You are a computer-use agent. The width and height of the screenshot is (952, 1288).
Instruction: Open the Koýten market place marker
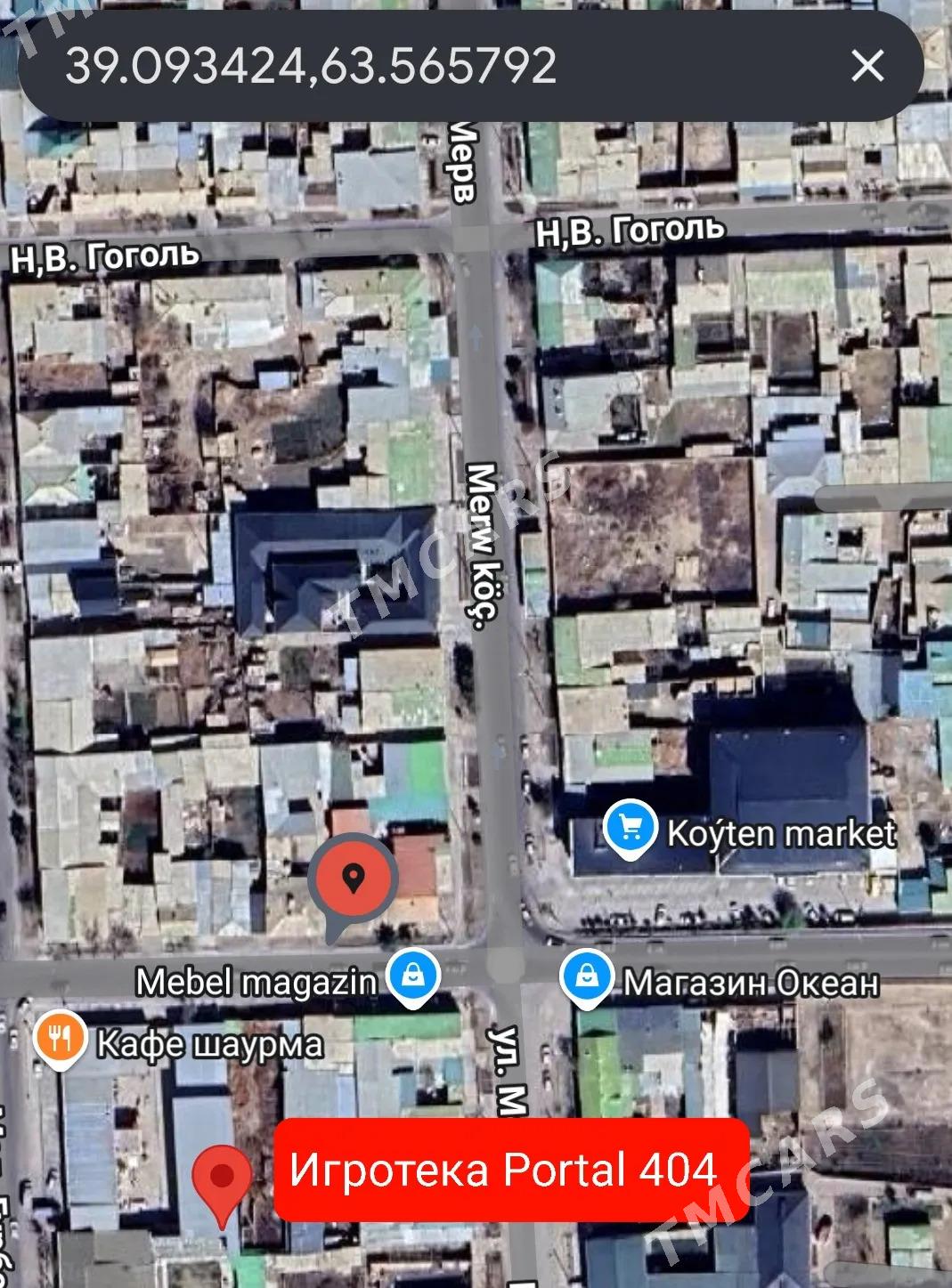point(630,830)
